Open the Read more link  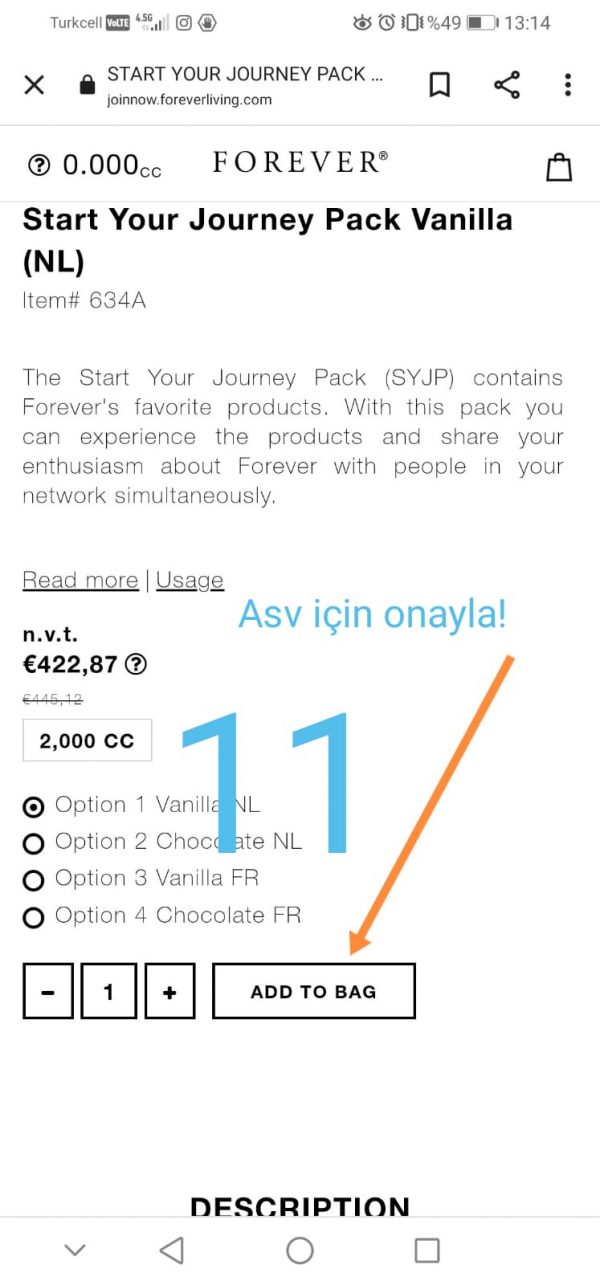[80, 580]
